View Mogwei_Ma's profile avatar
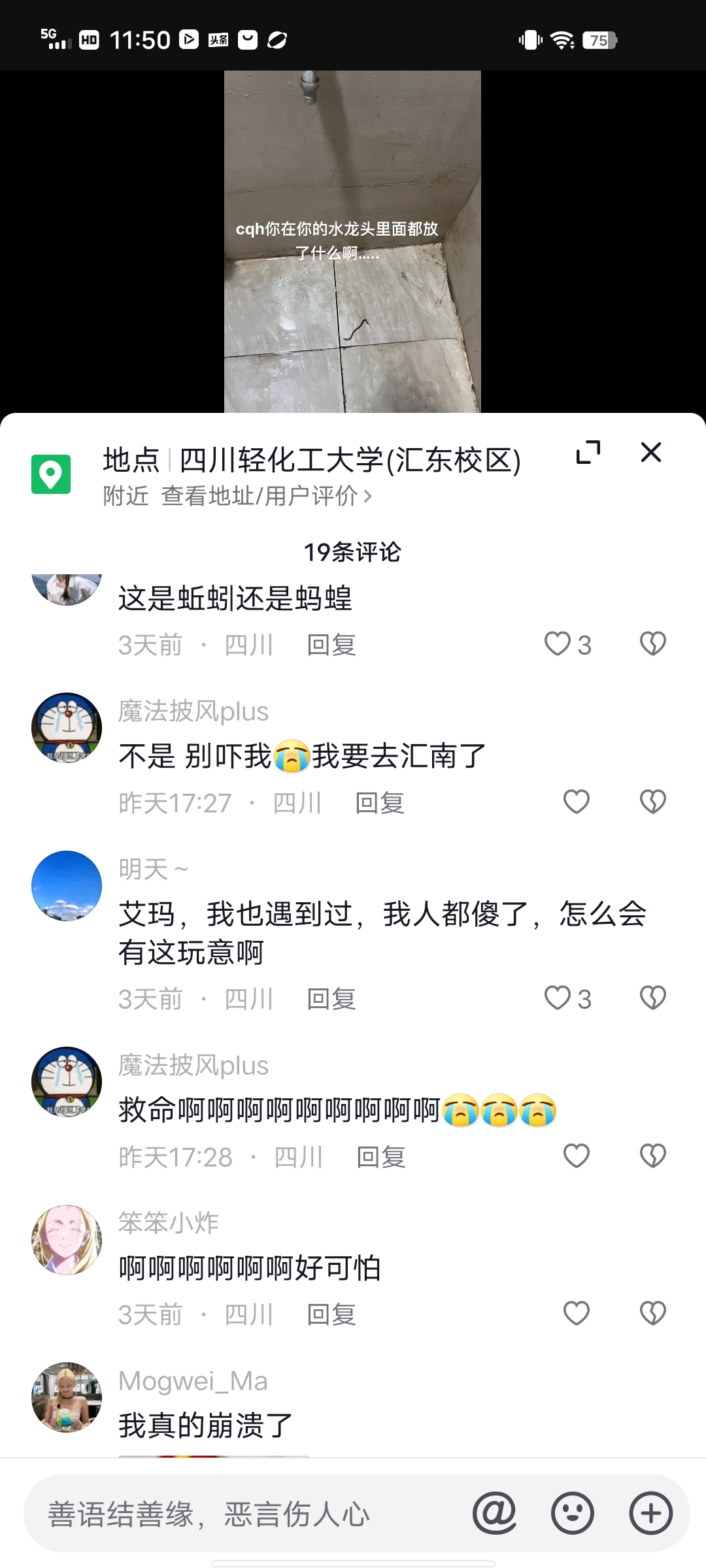 pos(67,1397)
